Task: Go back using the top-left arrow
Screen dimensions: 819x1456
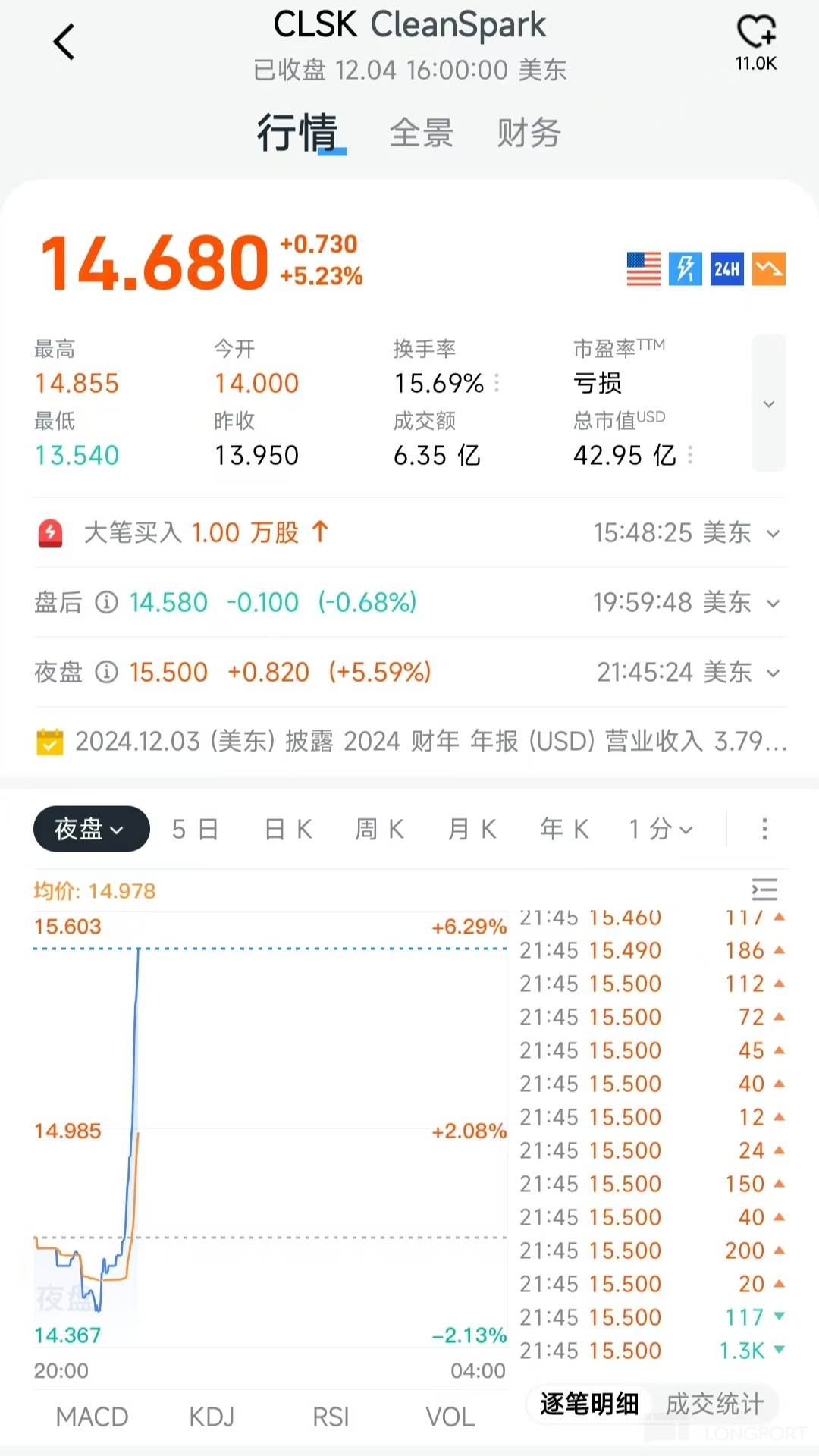Action: click(x=64, y=42)
